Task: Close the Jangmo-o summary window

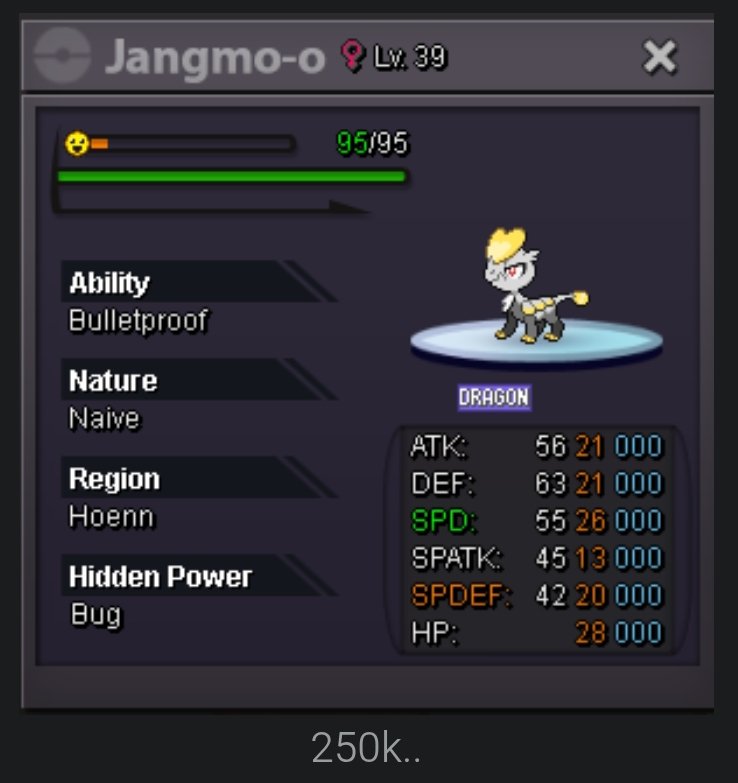Action: coord(659,57)
